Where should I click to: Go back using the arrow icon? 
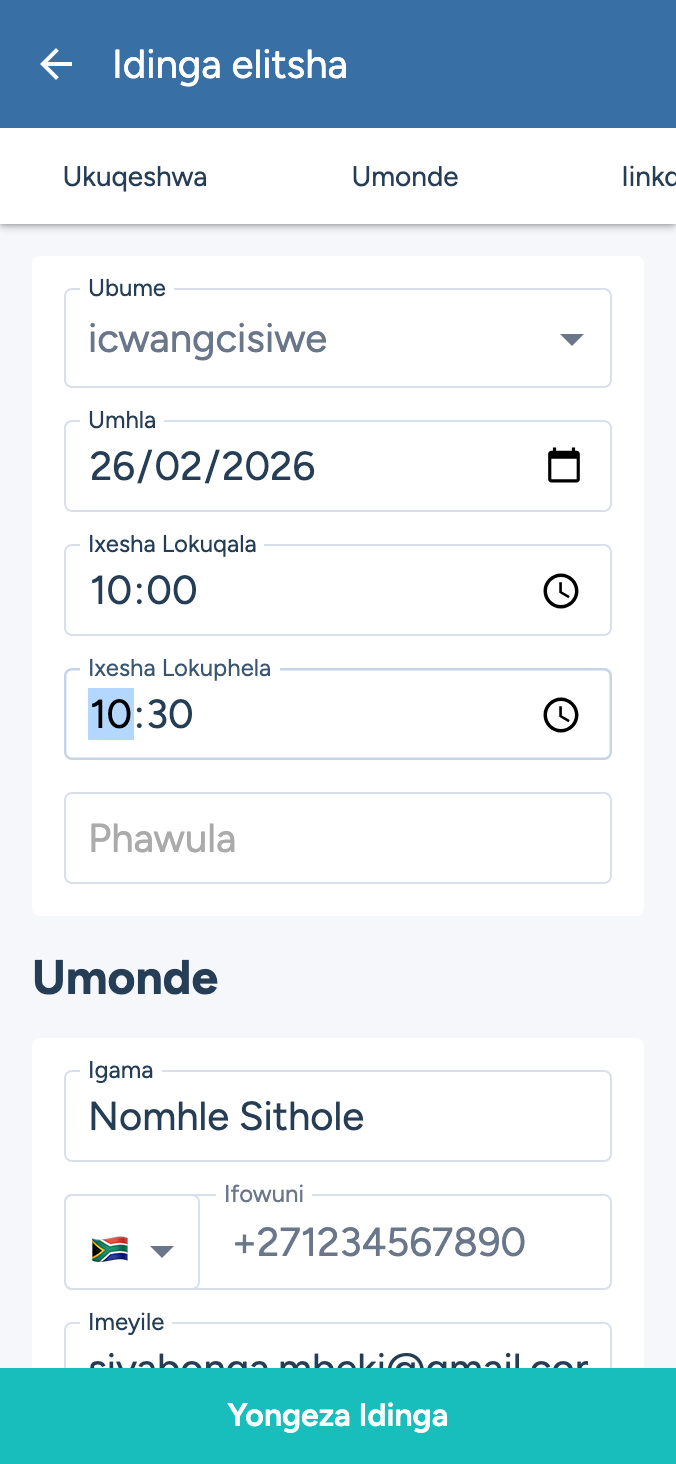56,65
